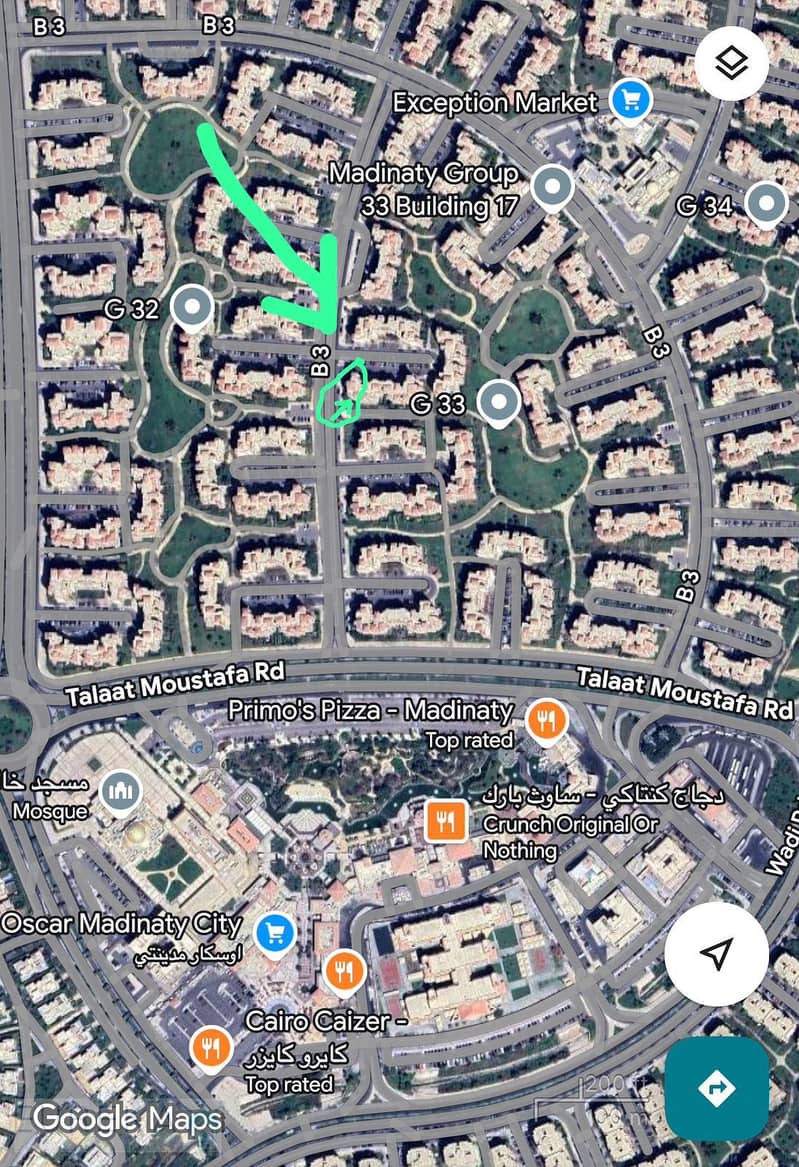Select the G 34 marker
Image resolution: width=799 pixels, height=1167 pixels.
[x=767, y=203]
